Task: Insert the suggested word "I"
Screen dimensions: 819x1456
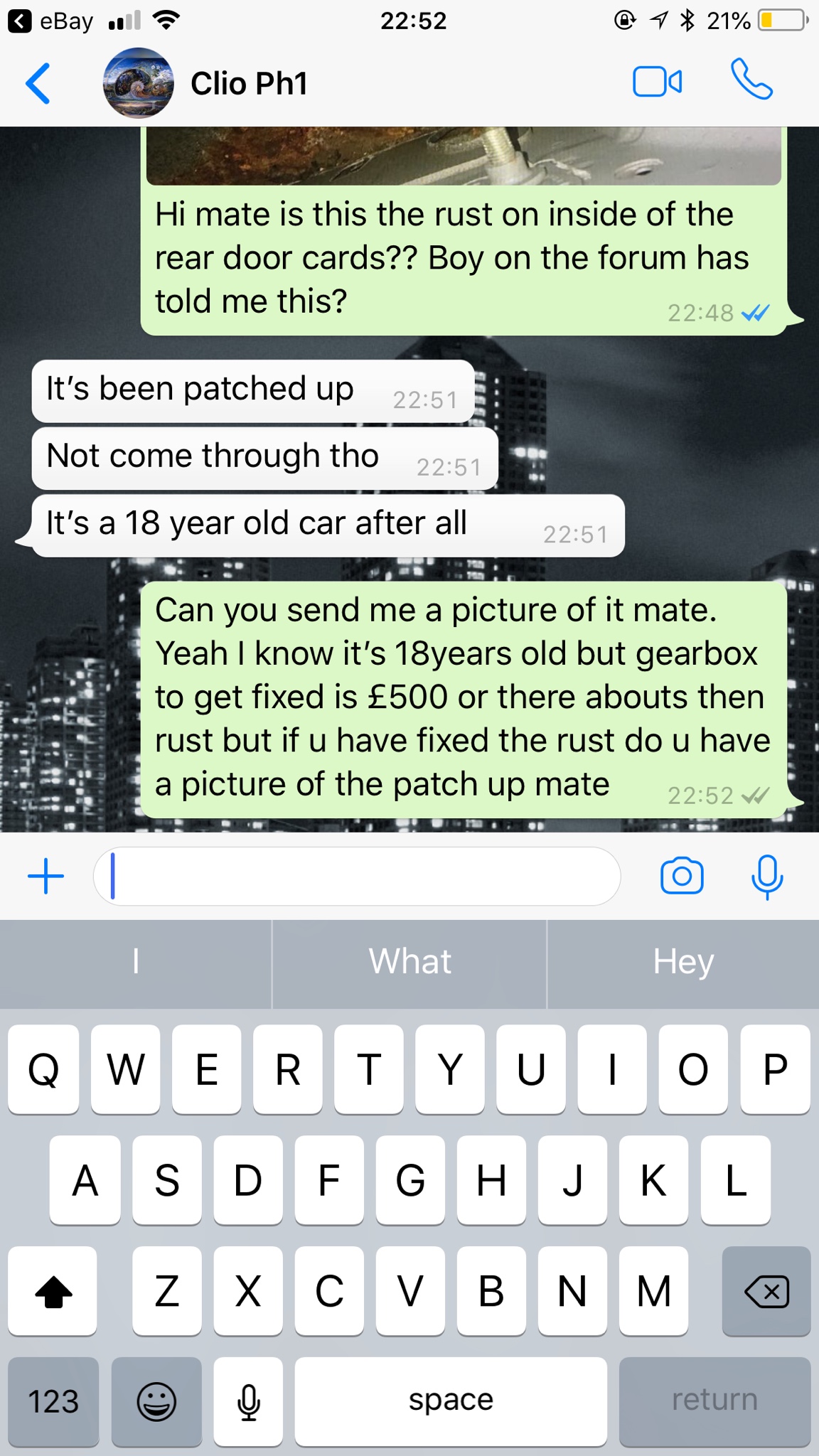Action: point(135,962)
